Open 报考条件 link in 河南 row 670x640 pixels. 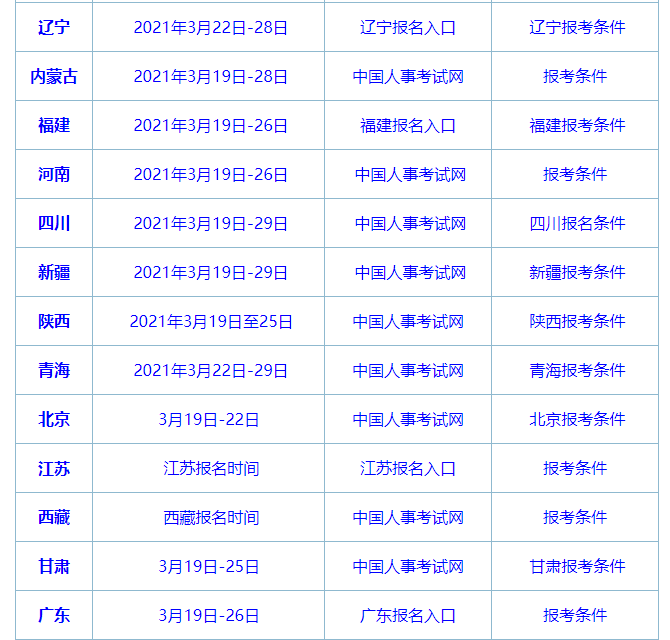coord(575,174)
